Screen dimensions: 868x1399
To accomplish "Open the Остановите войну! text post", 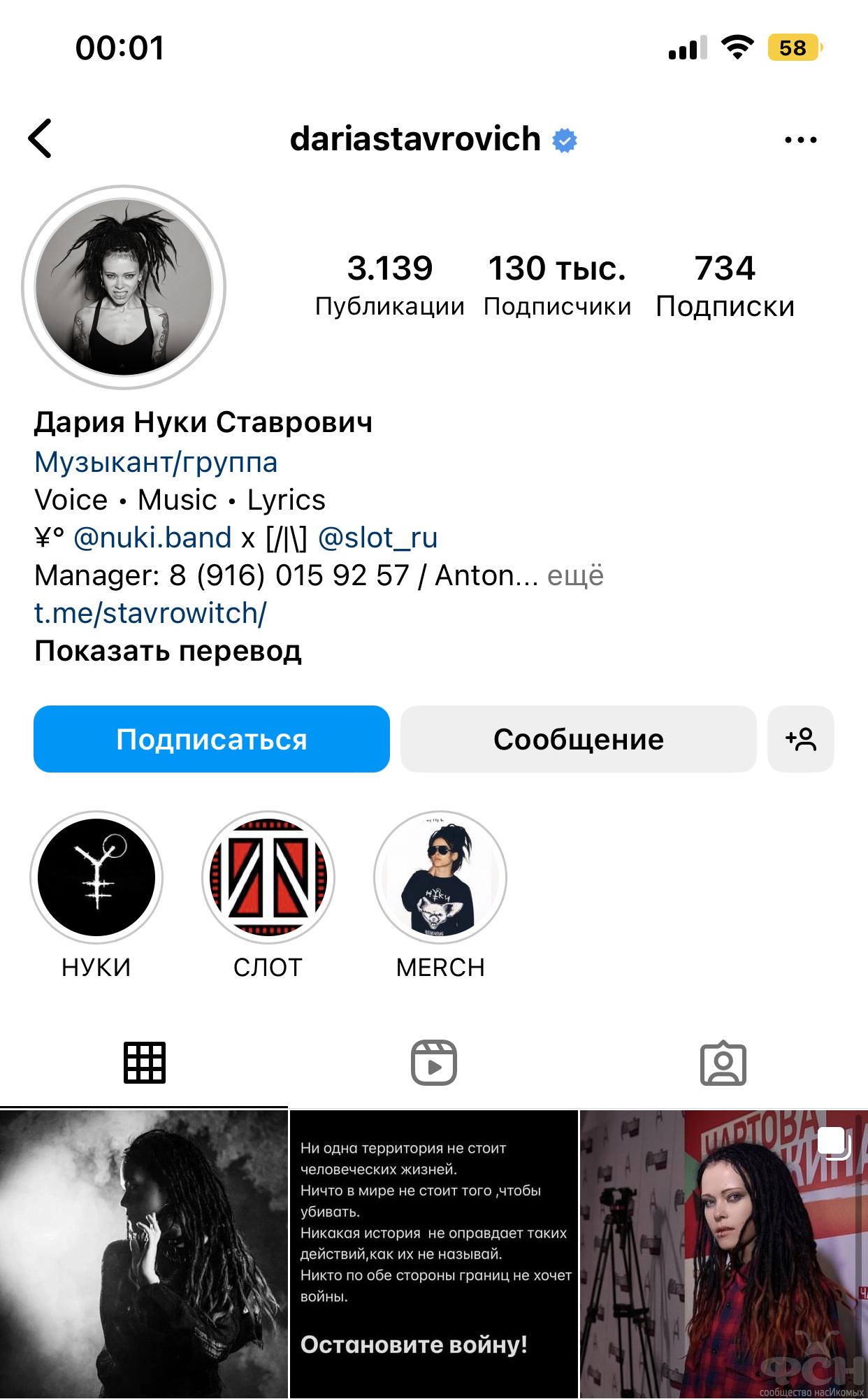I will point(434,1254).
